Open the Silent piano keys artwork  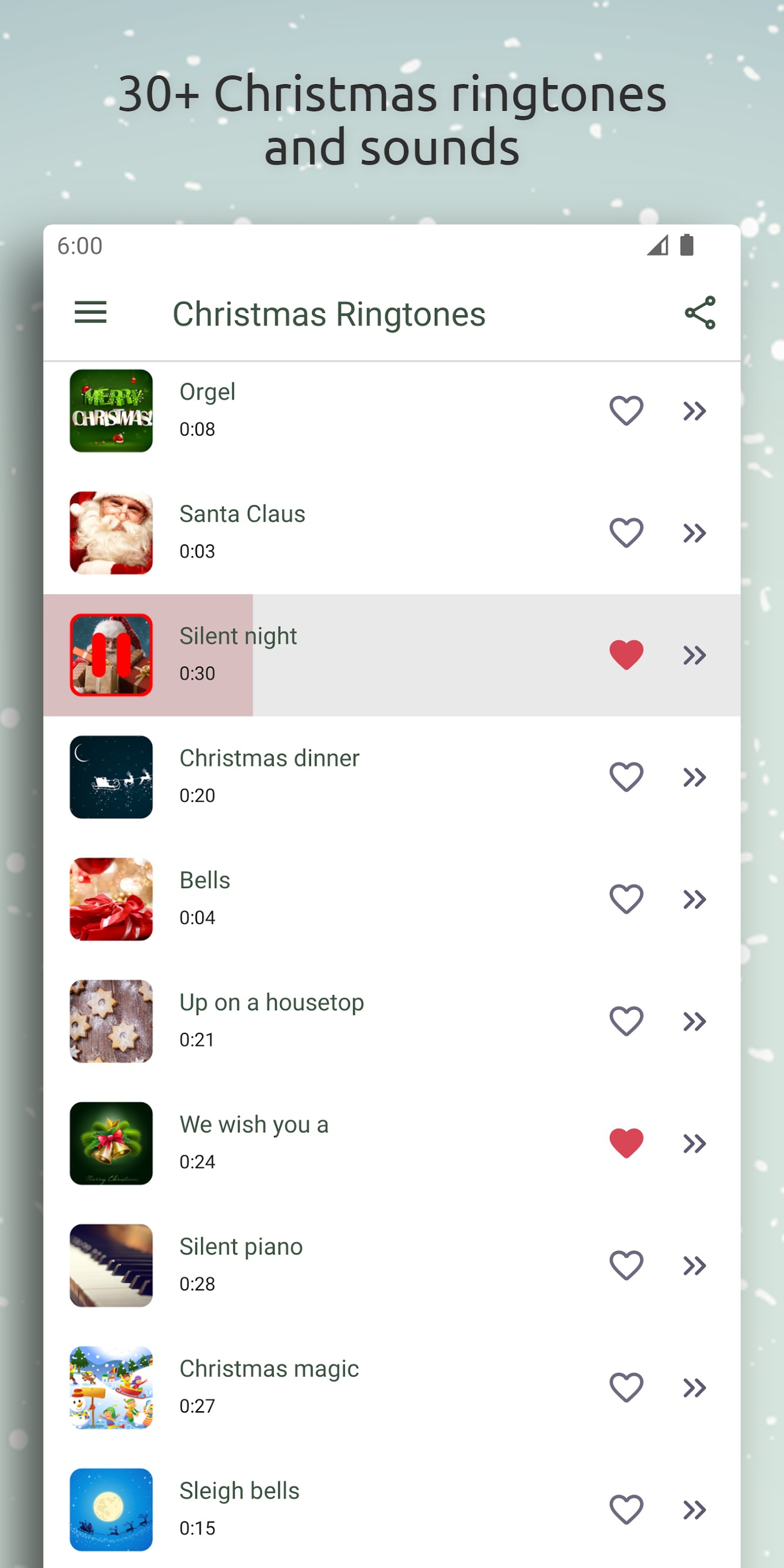pos(111,1265)
